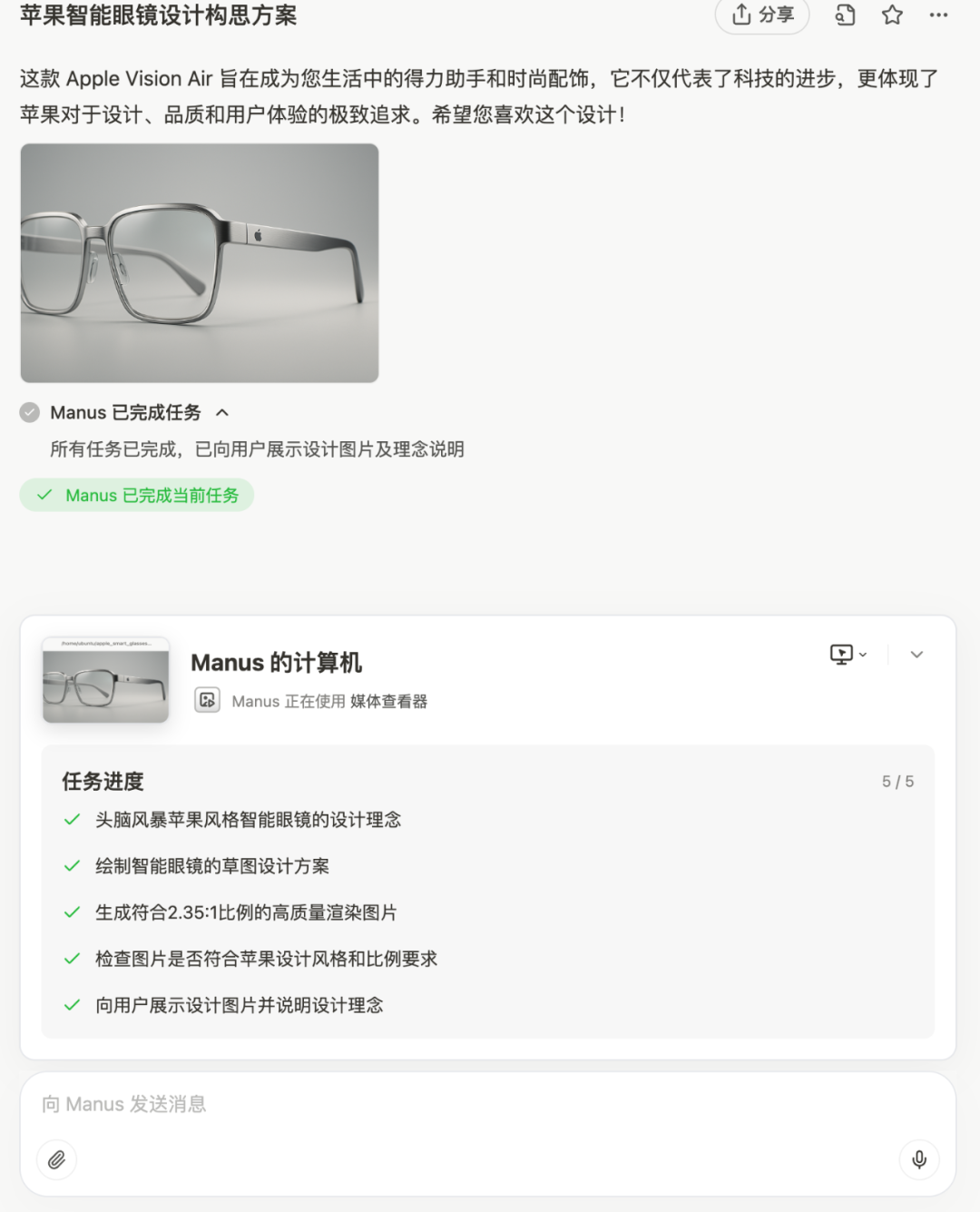Attach a file with the paperclip
Image resolution: width=980 pixels, height=1212 pixels.
click(x=56, y=1159)
